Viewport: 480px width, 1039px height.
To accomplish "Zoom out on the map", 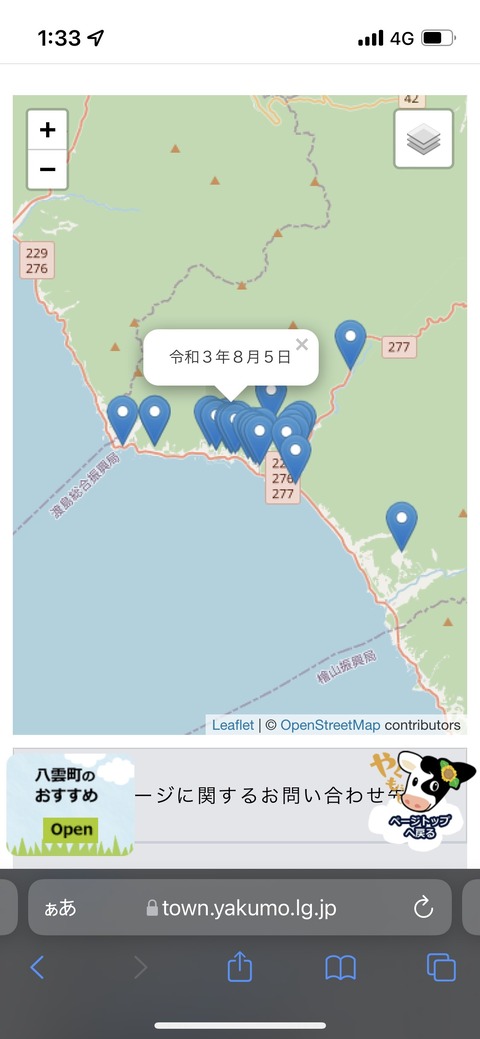I will (x=47, y=170).
